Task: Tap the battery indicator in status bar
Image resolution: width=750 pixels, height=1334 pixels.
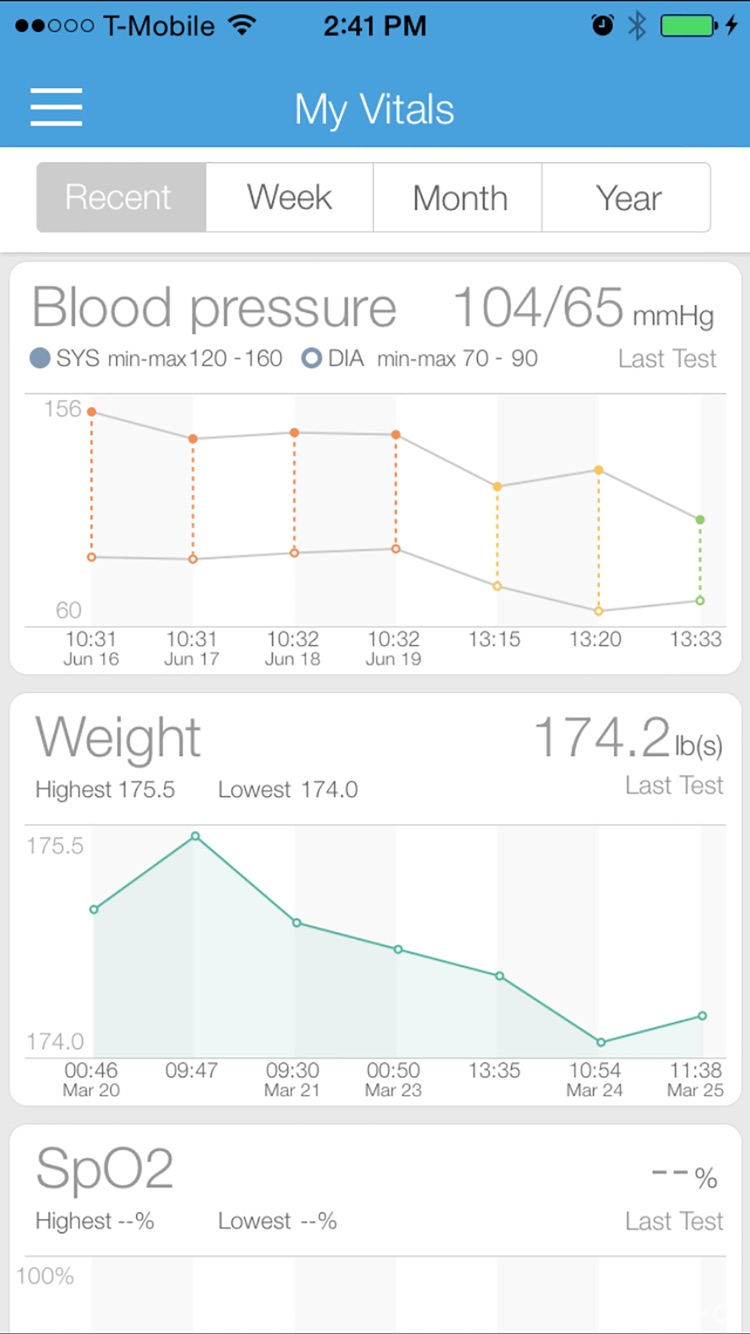Action: click(x=688, y=25)
